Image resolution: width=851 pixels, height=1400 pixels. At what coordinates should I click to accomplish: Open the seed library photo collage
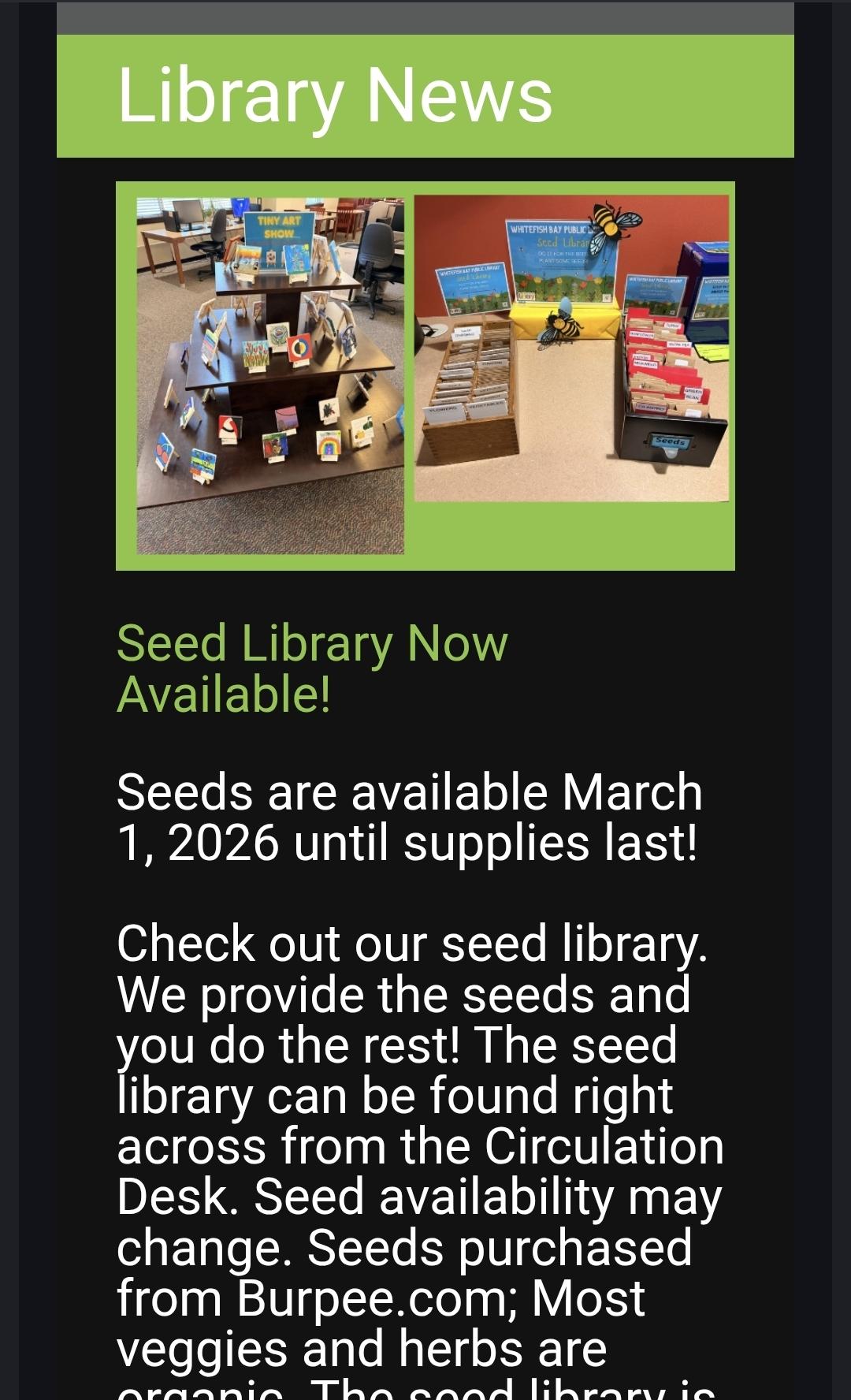(425, 375)
